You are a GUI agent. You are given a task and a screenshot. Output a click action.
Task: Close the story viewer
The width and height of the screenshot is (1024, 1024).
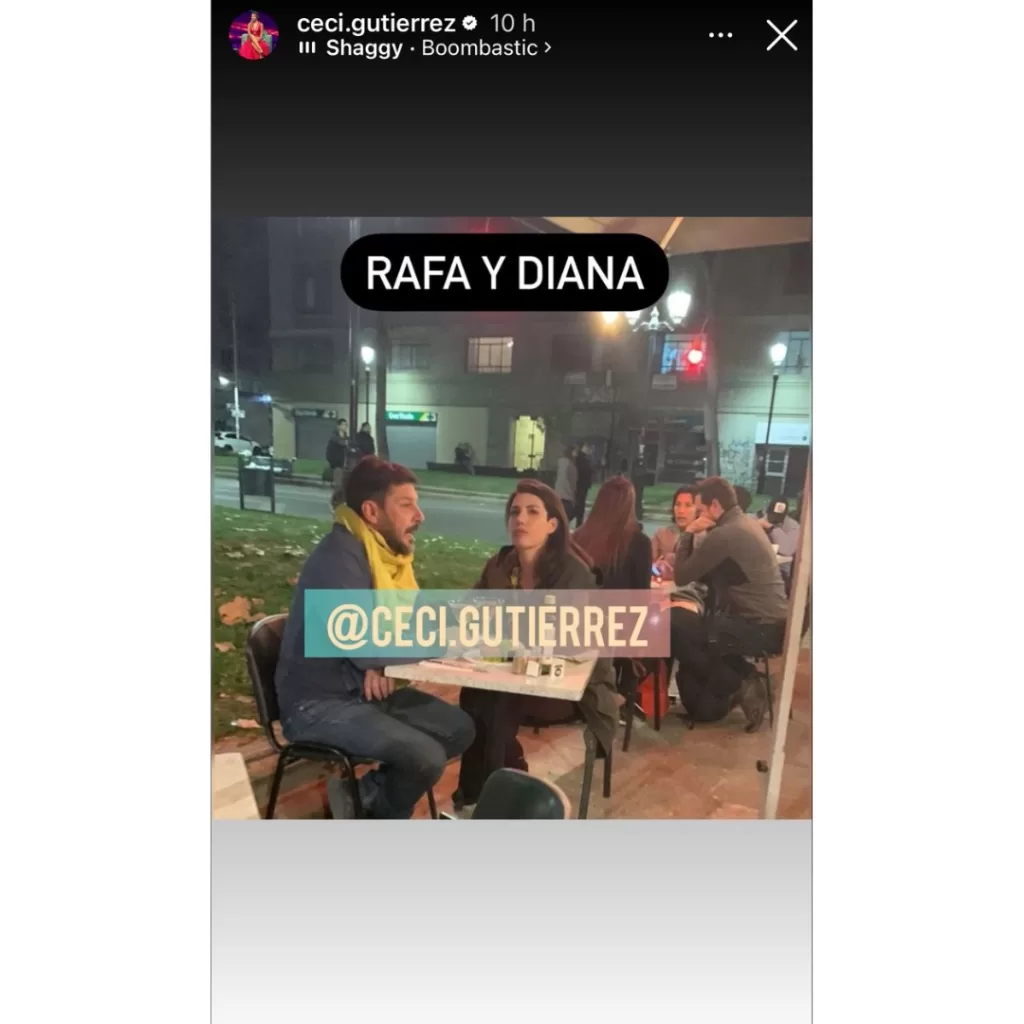(x=781, y=35)
